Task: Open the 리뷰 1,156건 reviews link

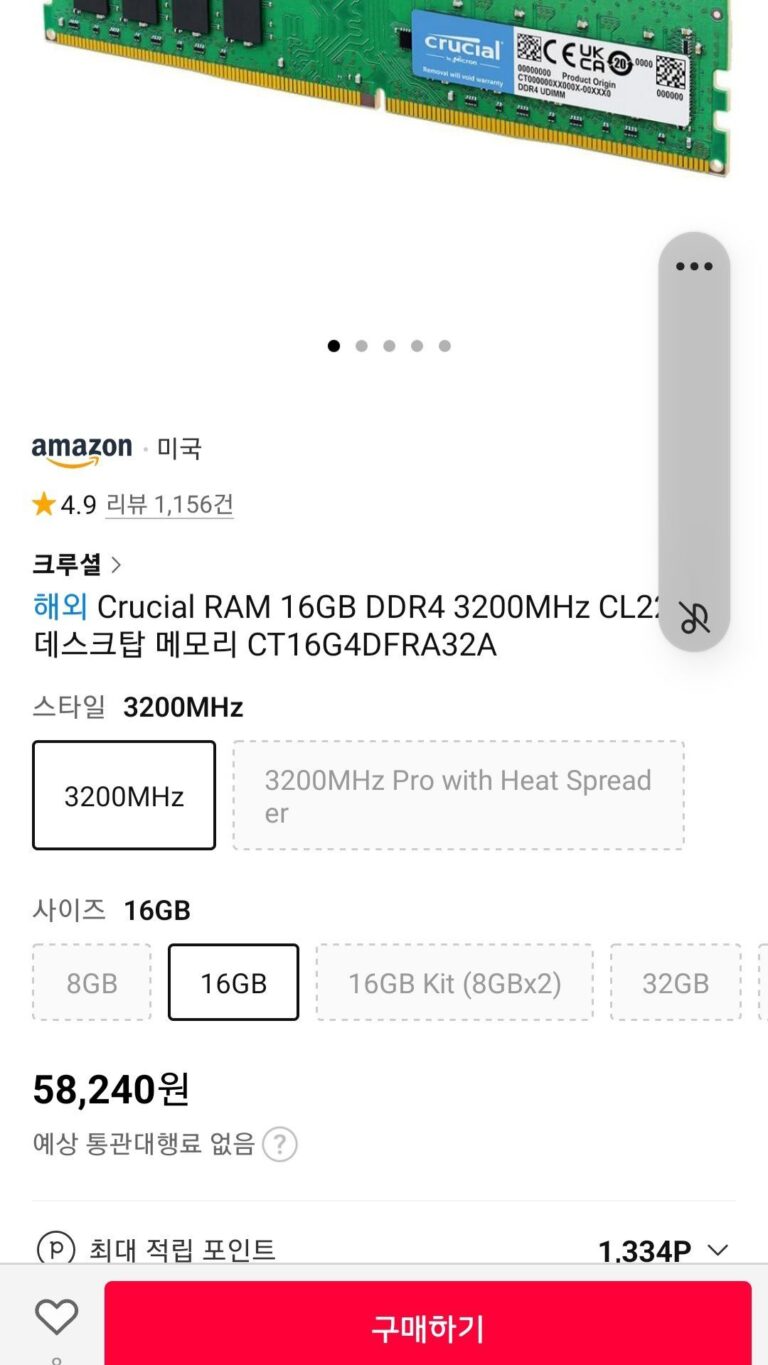Action: click(169, 504)
